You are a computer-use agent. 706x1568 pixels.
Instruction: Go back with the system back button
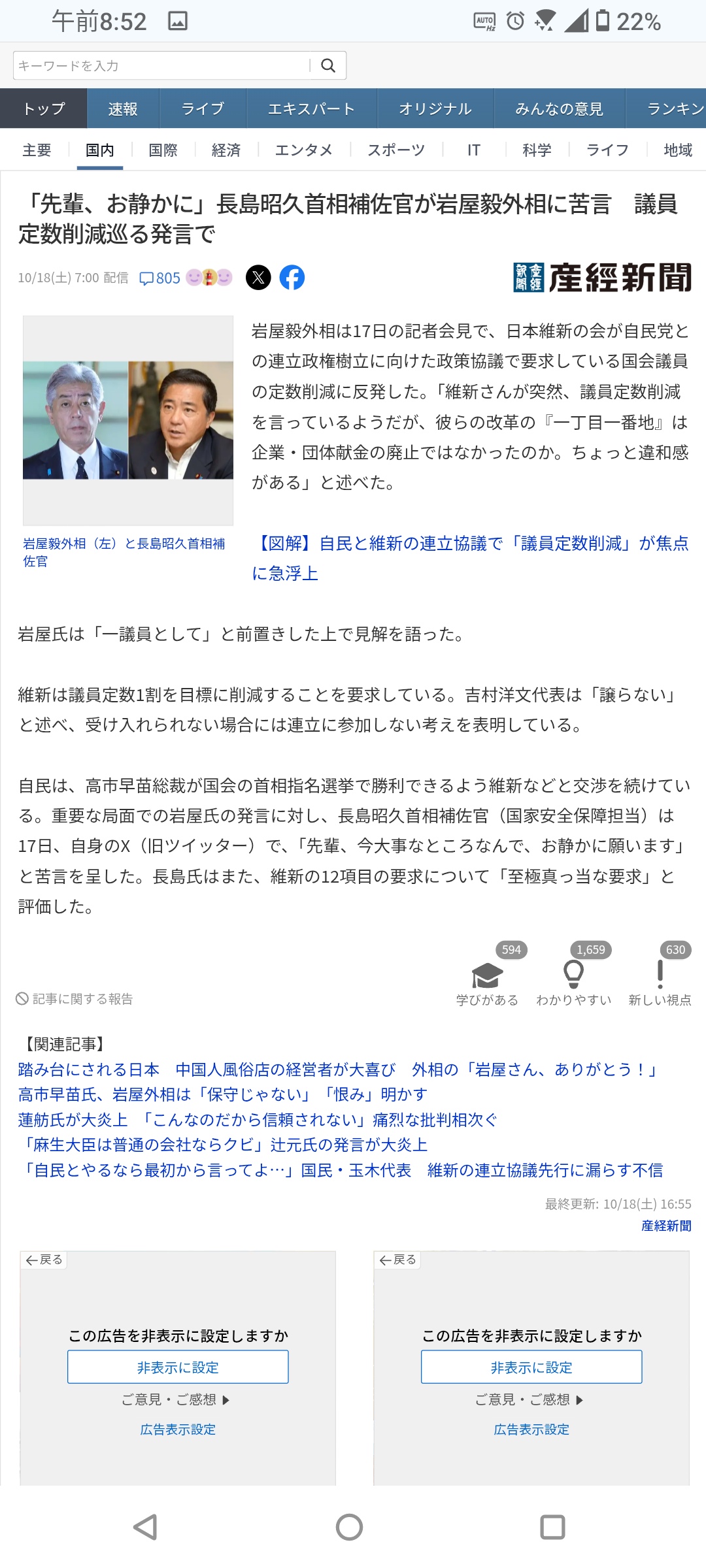[146, 1527]
